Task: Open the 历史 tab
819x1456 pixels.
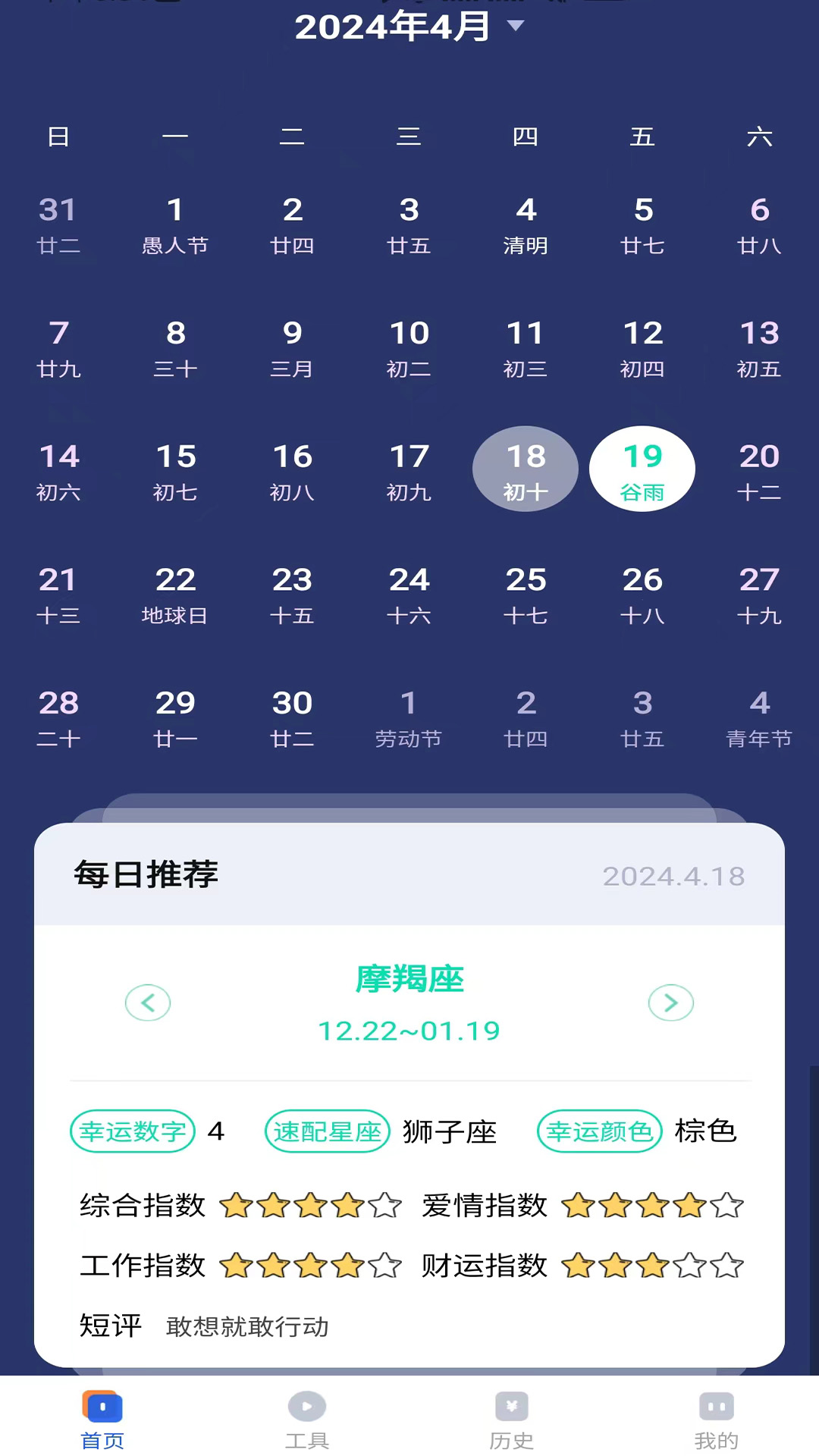Action: (512, 1420)
